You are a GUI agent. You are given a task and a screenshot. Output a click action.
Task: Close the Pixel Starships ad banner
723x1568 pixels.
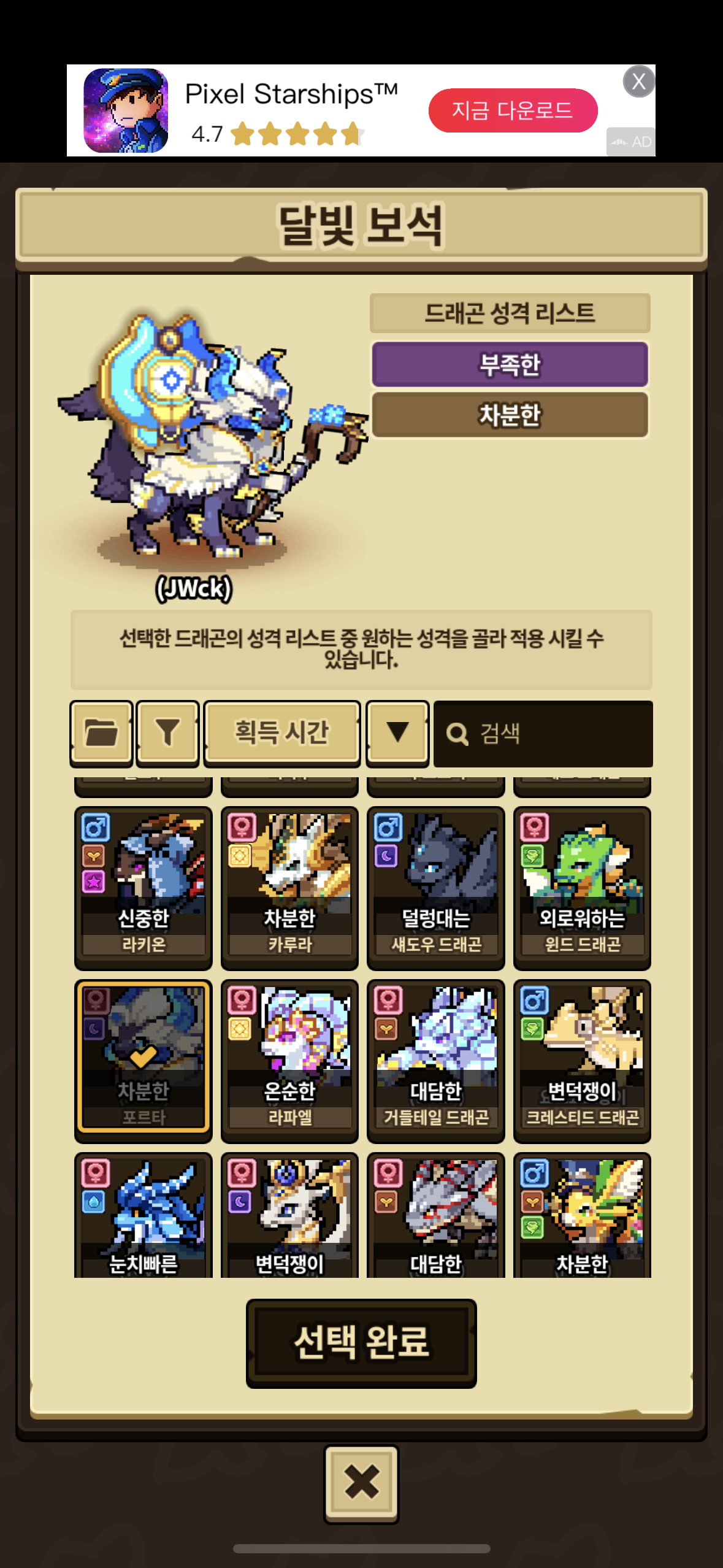[638, 82]
